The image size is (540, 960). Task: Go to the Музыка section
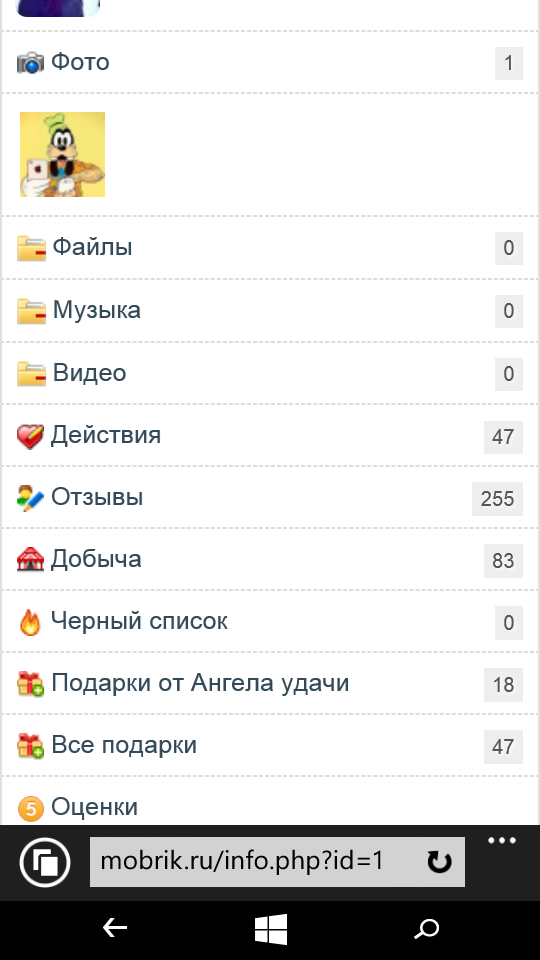[270, 310]
